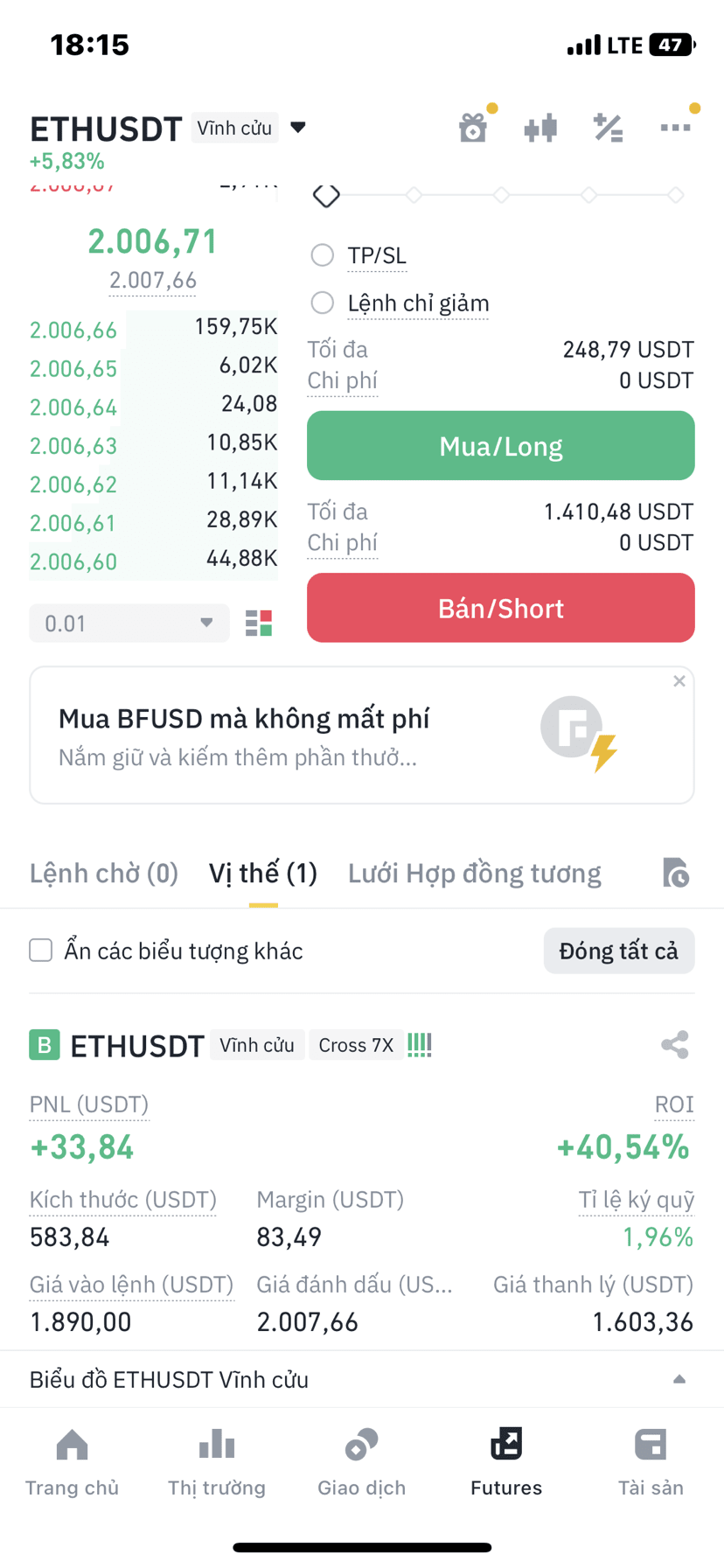Tap the Mua/Long button
Screen dimensions: 724x1568
(x=500, y=446)
